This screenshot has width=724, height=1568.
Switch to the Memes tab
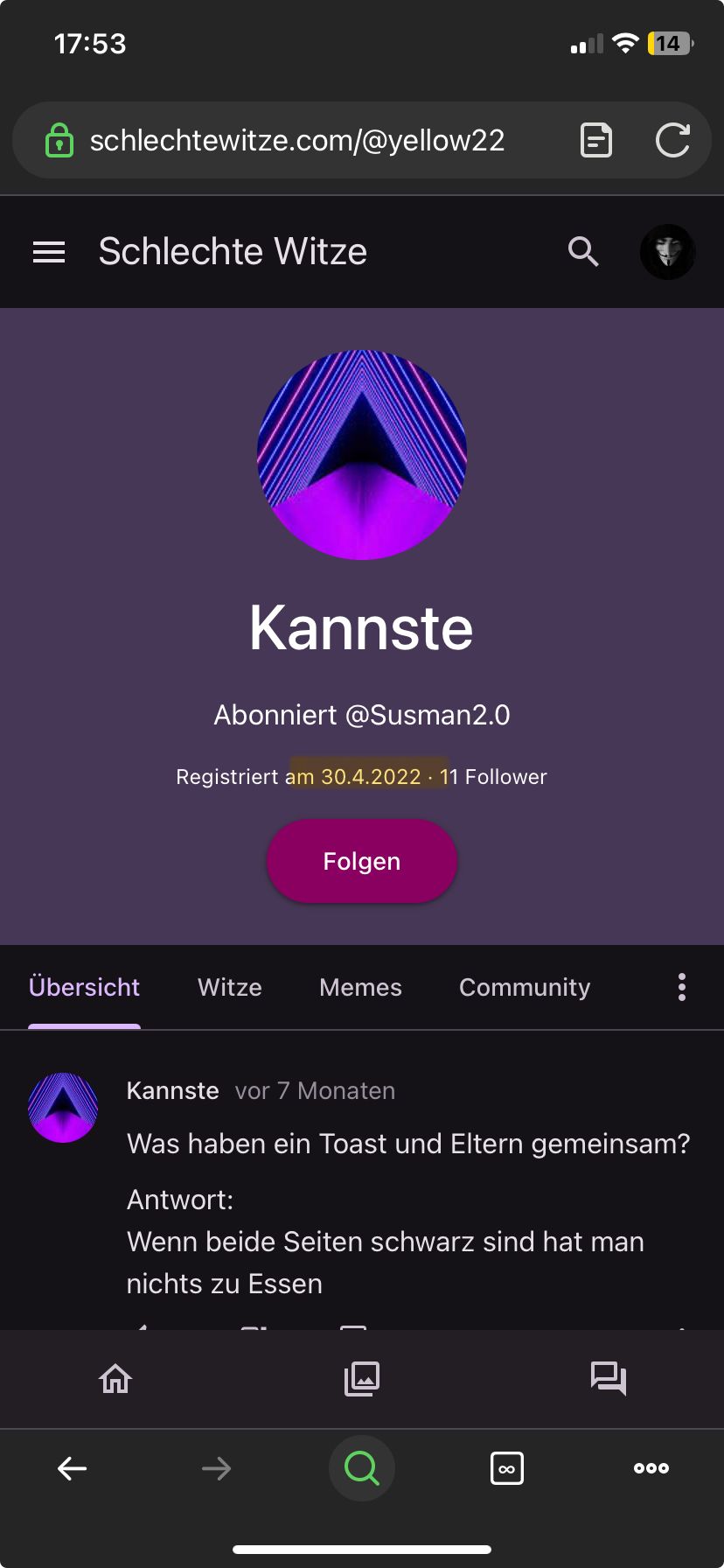(360, 987)
